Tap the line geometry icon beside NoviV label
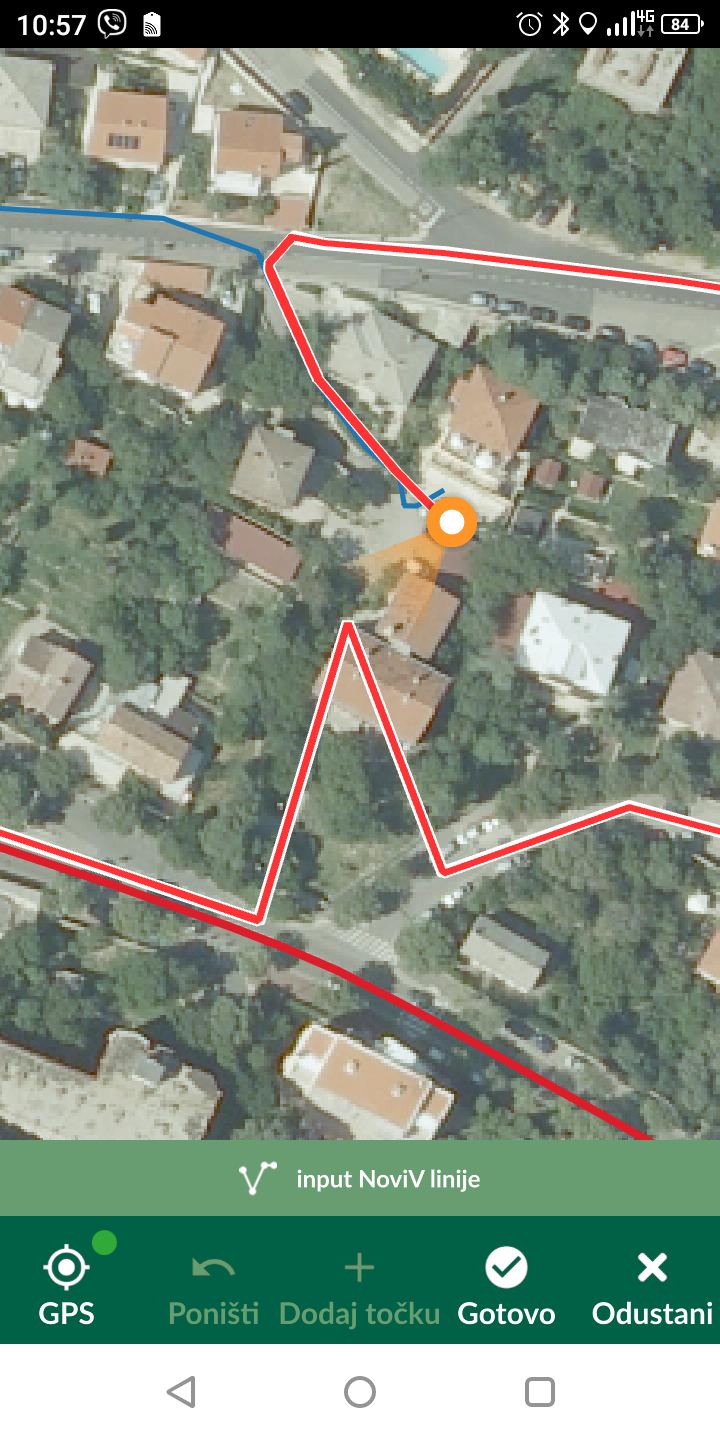The width and height of the screenshot is (720, 1440). (257, 1178)
